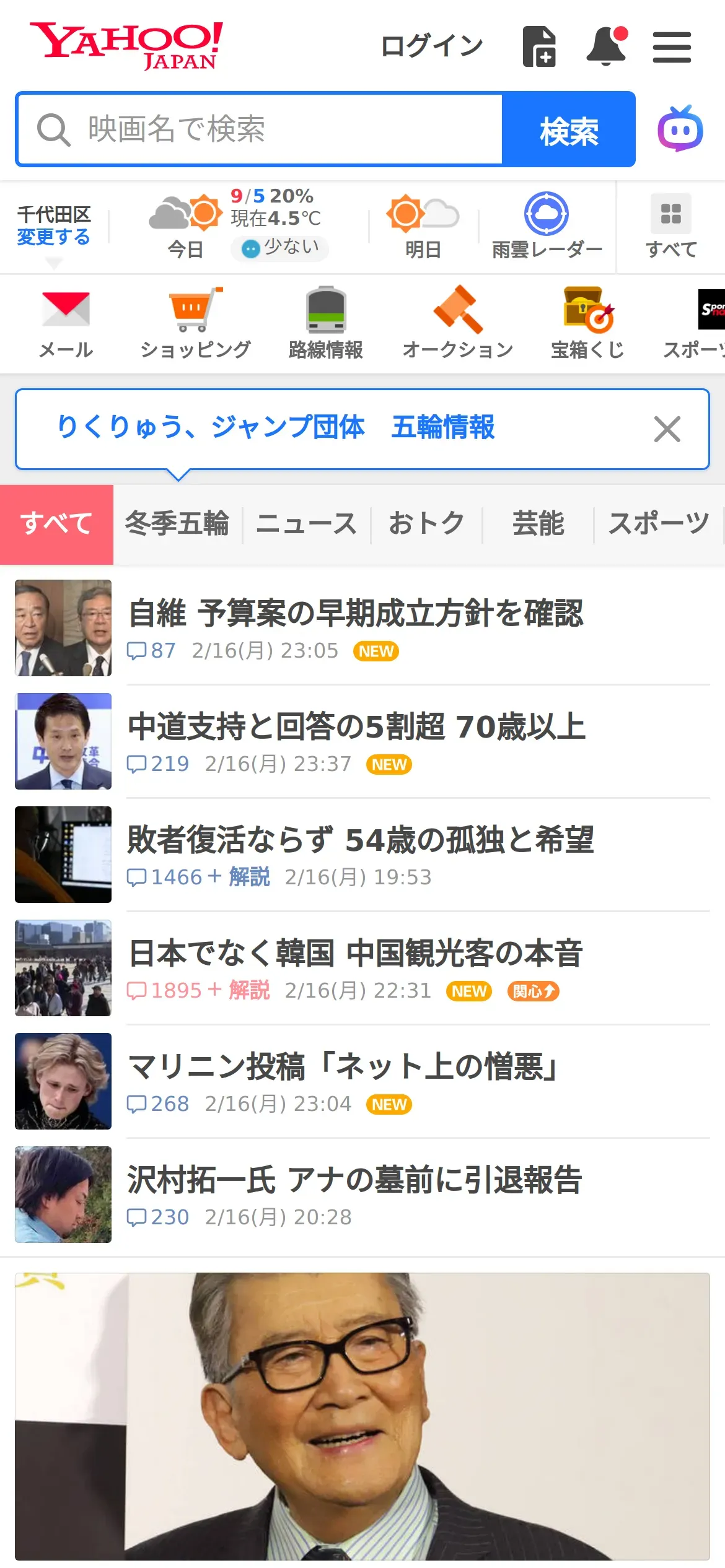725x1568 pixels.
Task: Select the 芸能 entertainment tab
Action: (x=538, y=523)
